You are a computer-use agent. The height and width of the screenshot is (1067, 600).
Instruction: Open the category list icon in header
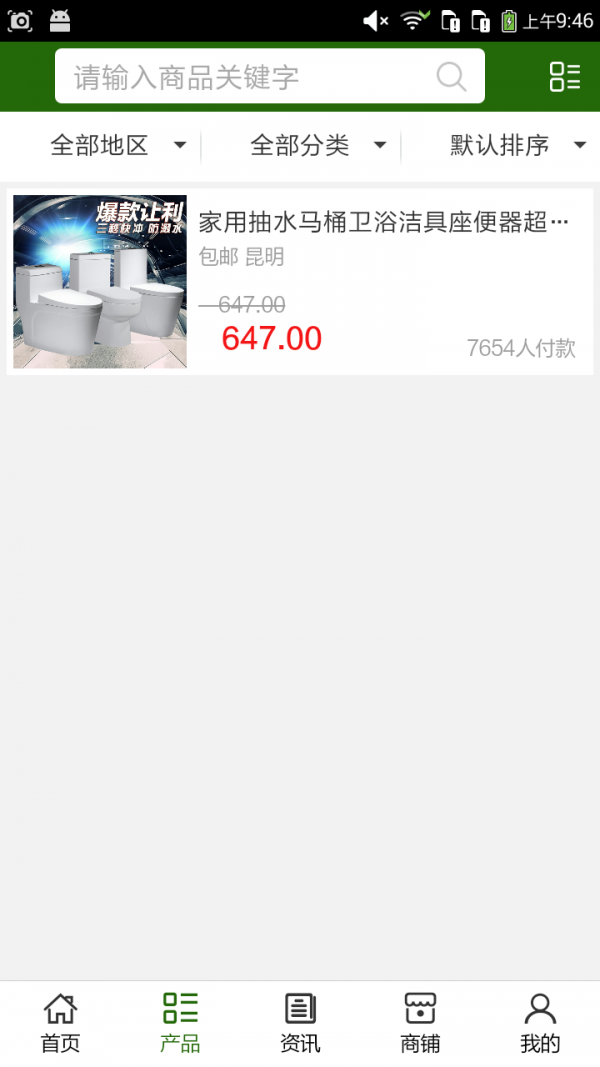point(564,77)
